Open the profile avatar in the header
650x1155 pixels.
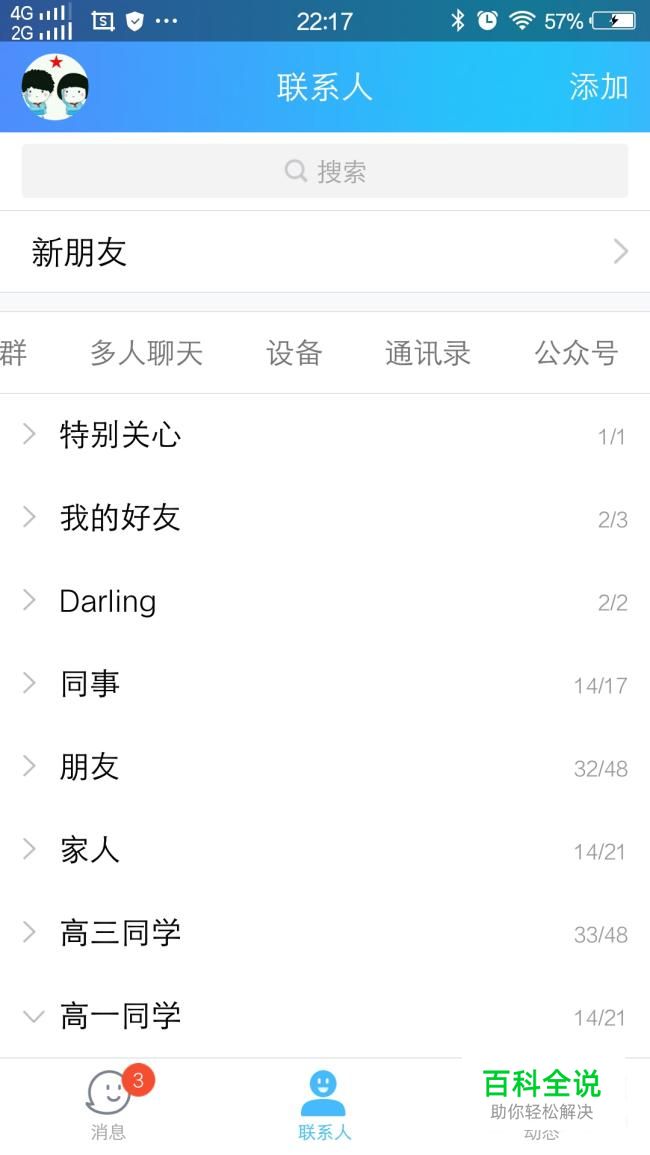[x=55, y=87]
